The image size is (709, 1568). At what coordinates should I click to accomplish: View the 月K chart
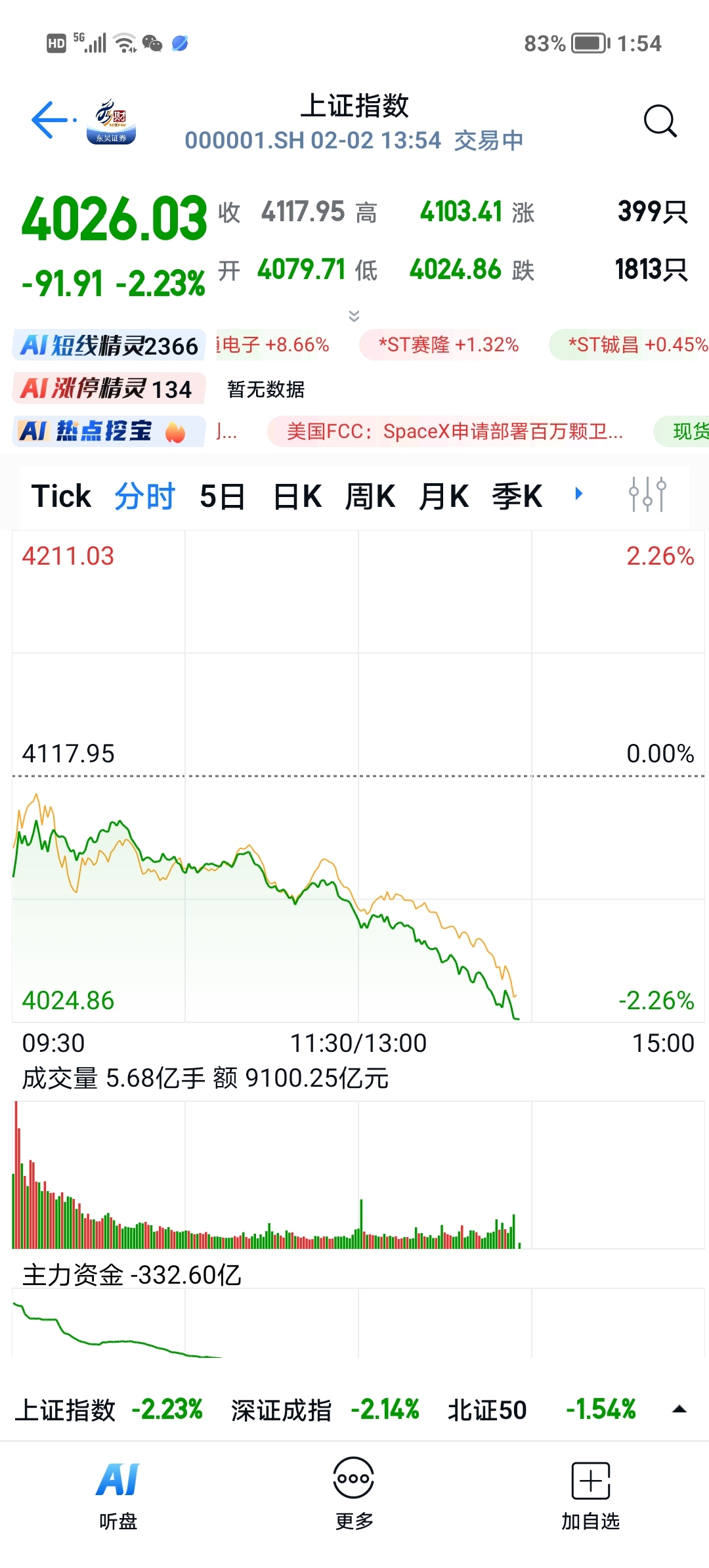click(444, 496)
